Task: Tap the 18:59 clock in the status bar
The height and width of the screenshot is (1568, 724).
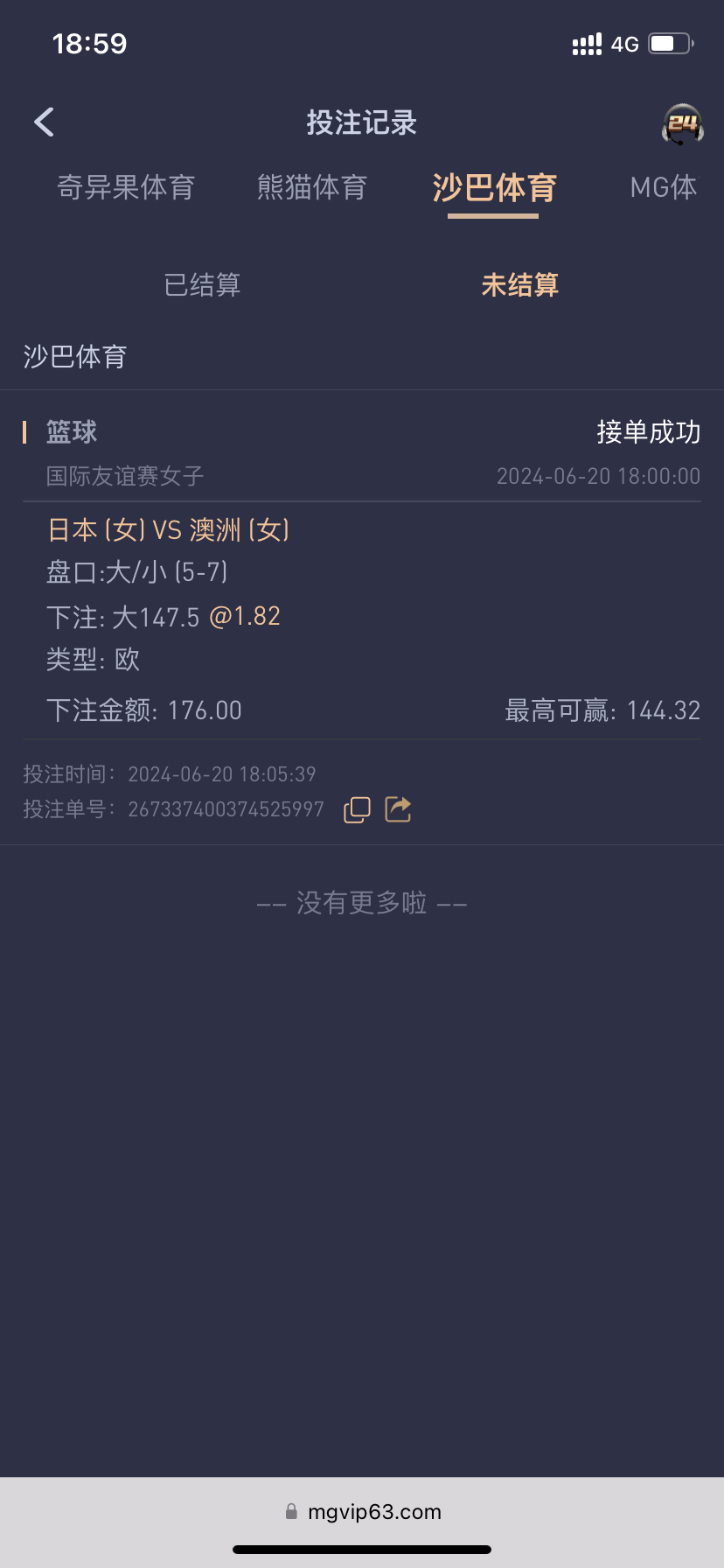Action: click(90, 42)
